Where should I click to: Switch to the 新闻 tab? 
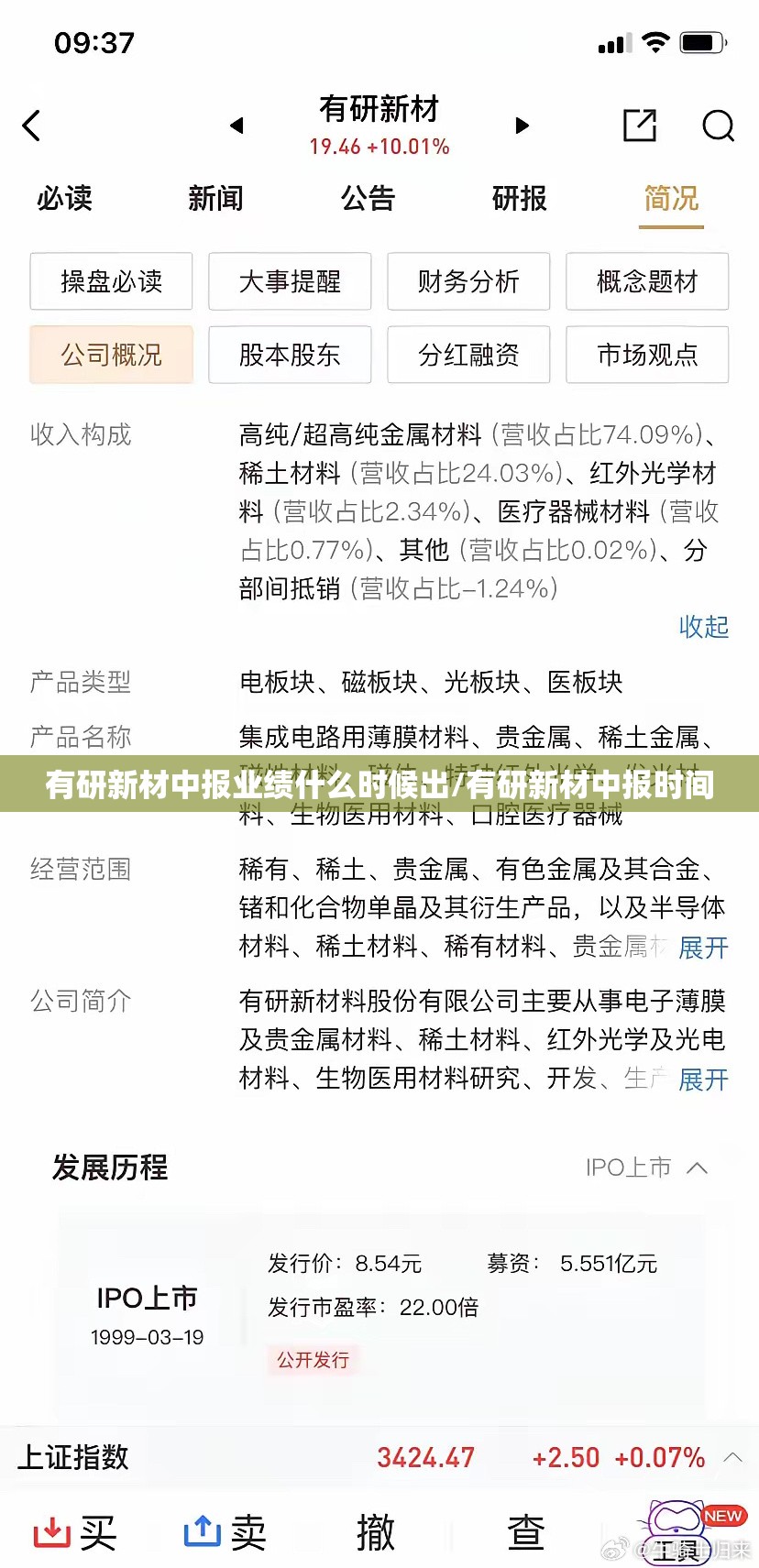pyautogui.click(x=215, y=198)
